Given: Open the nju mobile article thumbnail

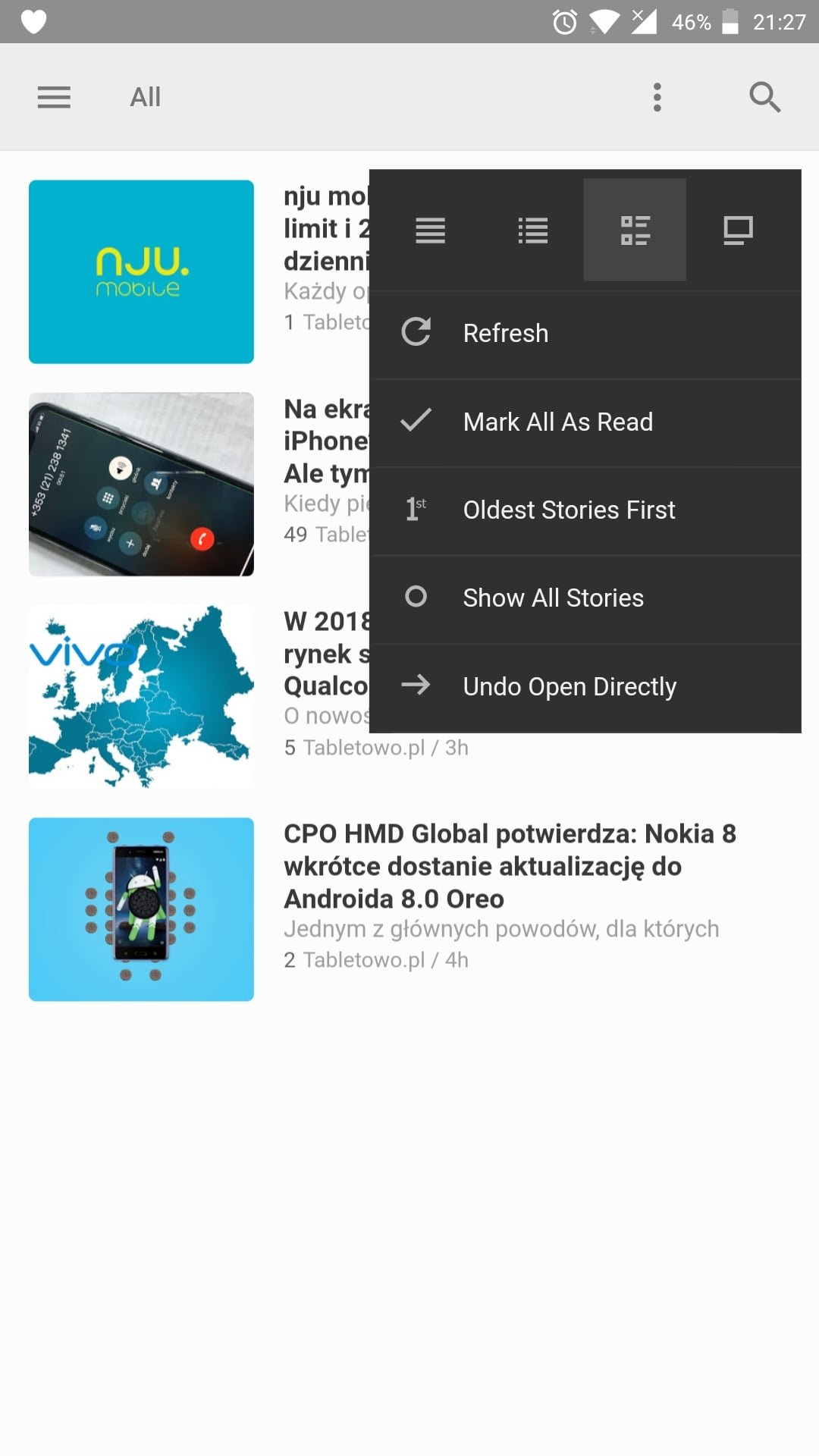Looking at the screenshot, I should [x=141, y=271].
